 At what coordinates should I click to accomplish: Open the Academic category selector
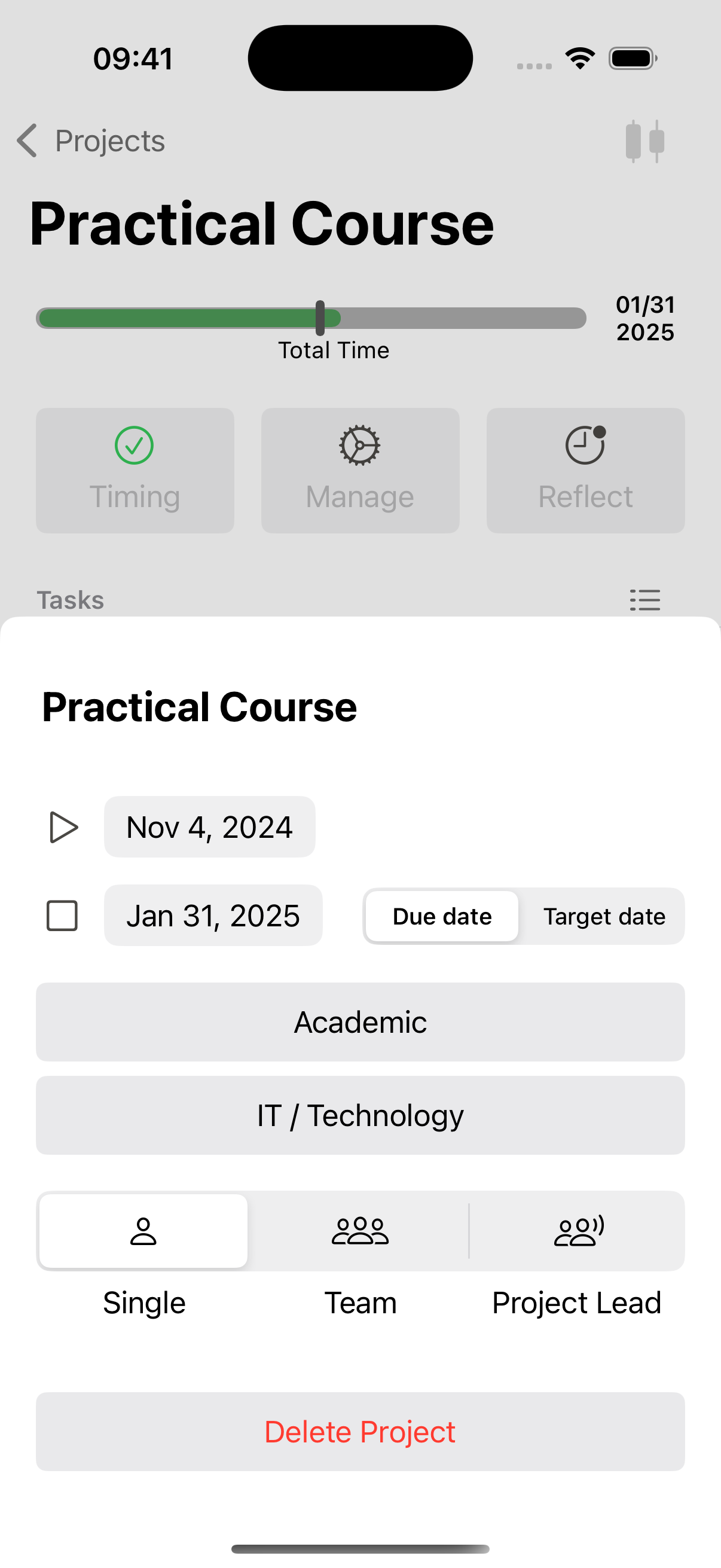[x=360, y=1022]
